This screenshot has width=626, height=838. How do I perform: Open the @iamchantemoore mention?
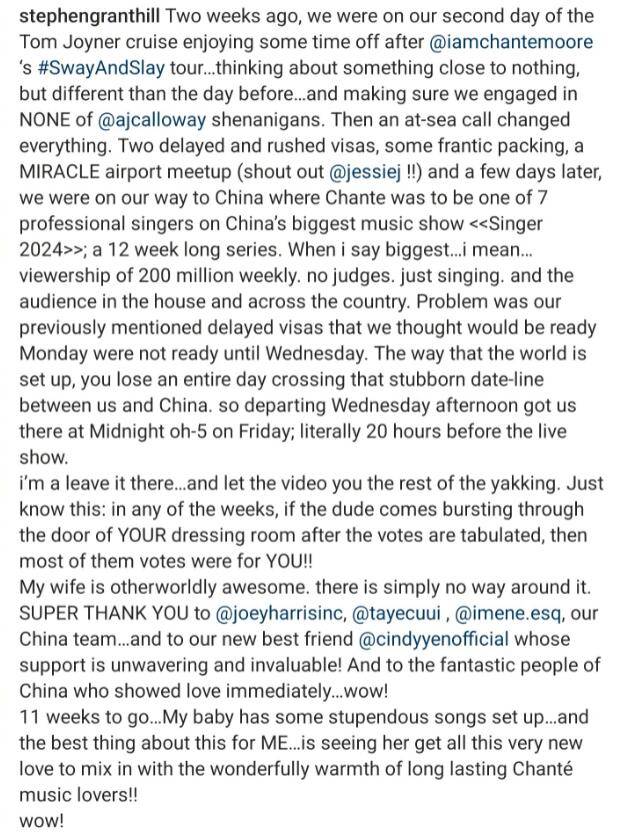point(511,43)
